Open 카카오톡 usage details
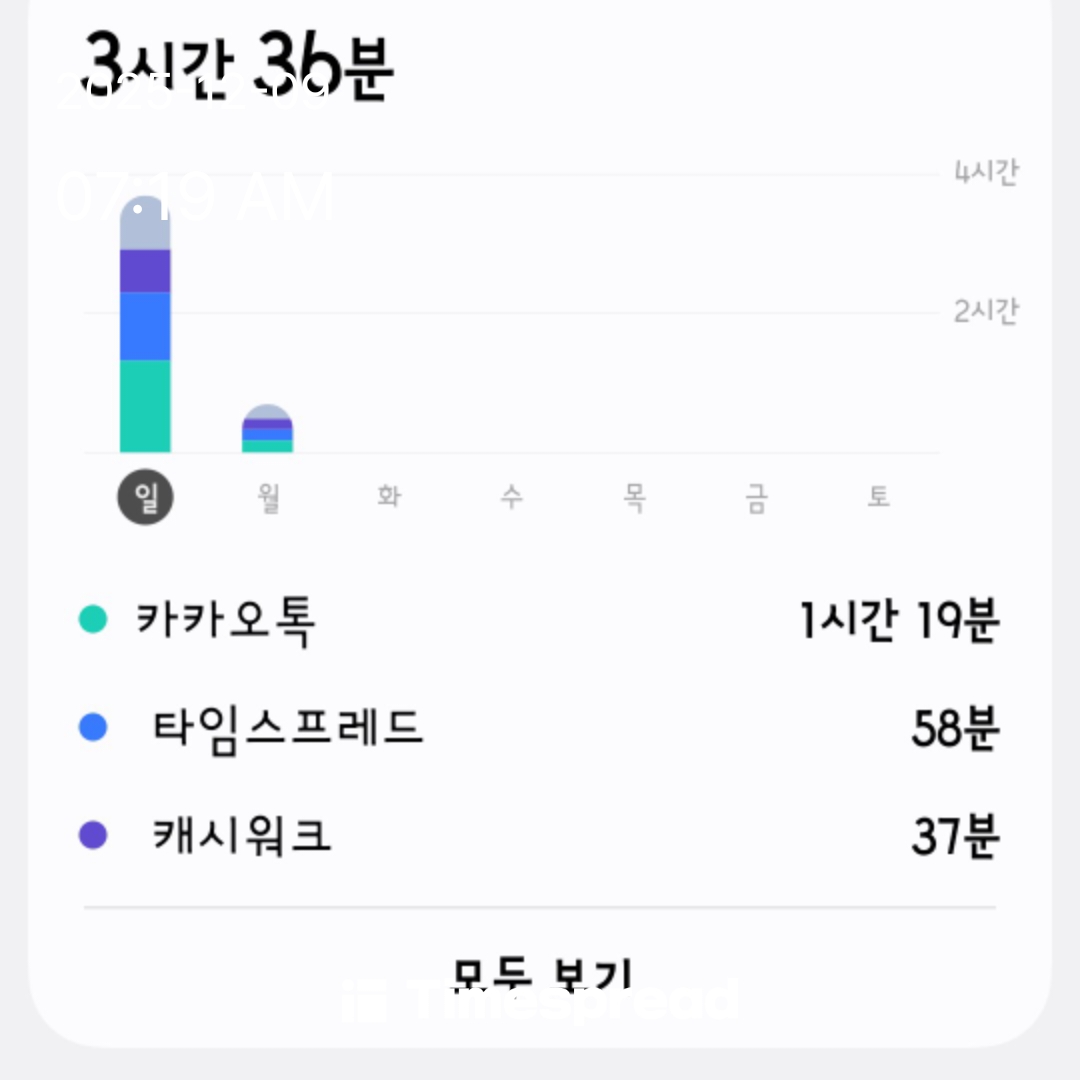 click(x=540, y=621)
